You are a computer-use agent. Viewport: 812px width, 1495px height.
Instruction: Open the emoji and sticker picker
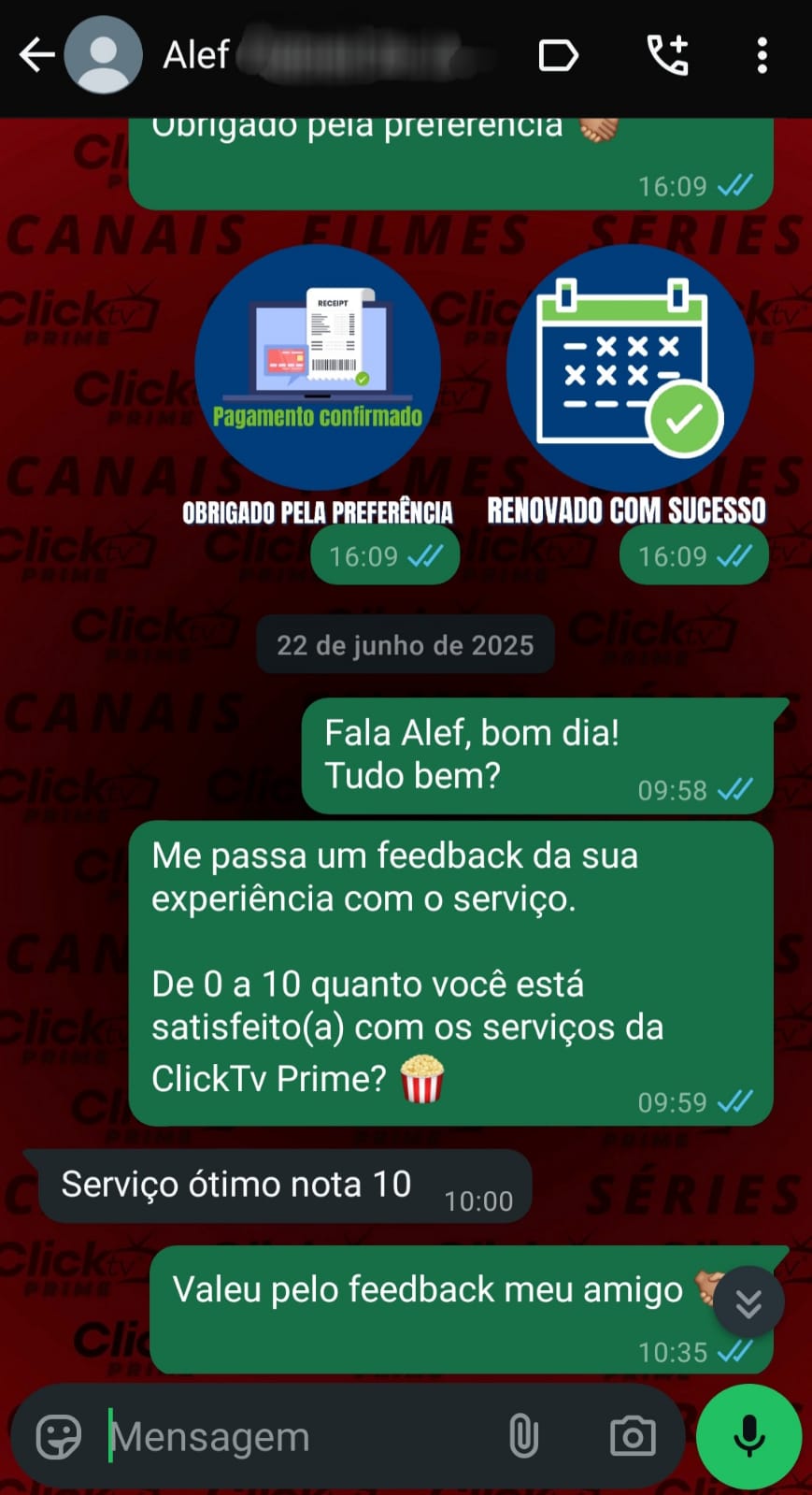[58, 1436]
